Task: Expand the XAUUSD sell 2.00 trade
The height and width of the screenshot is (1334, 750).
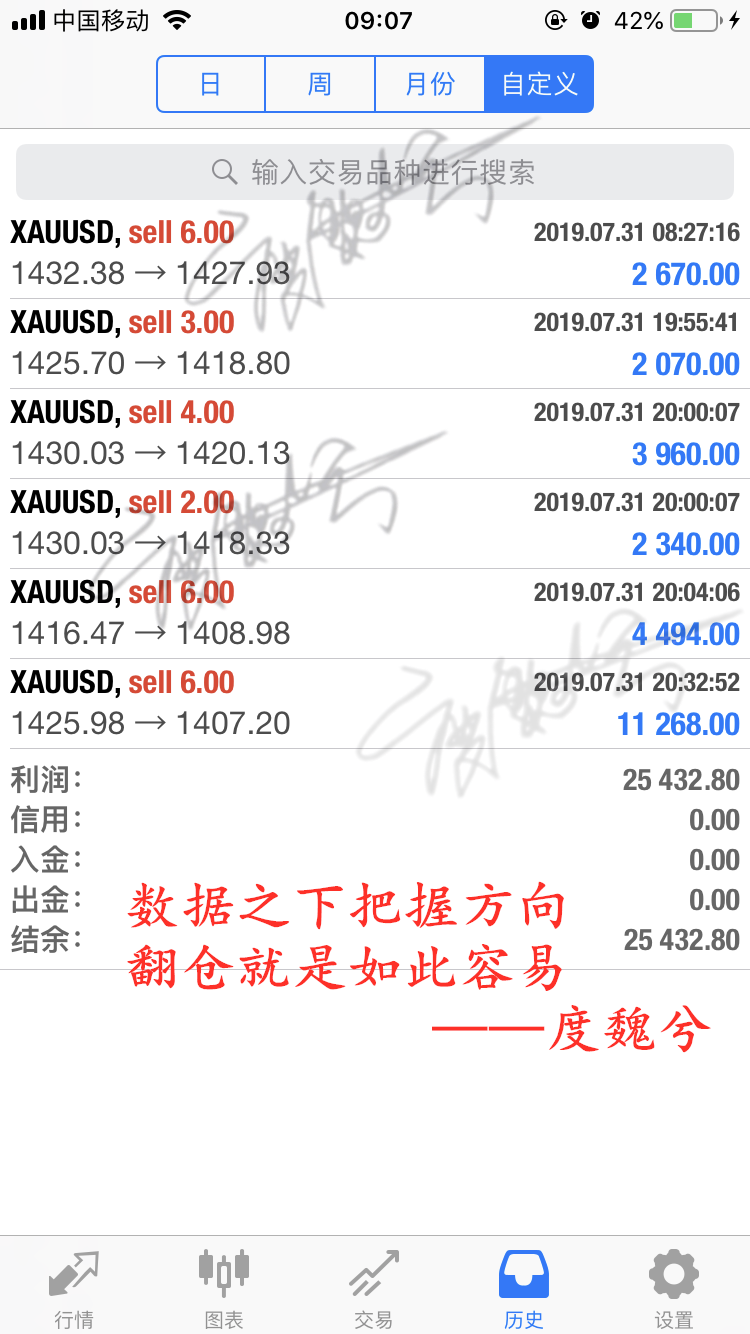Action: pos(375,524)
